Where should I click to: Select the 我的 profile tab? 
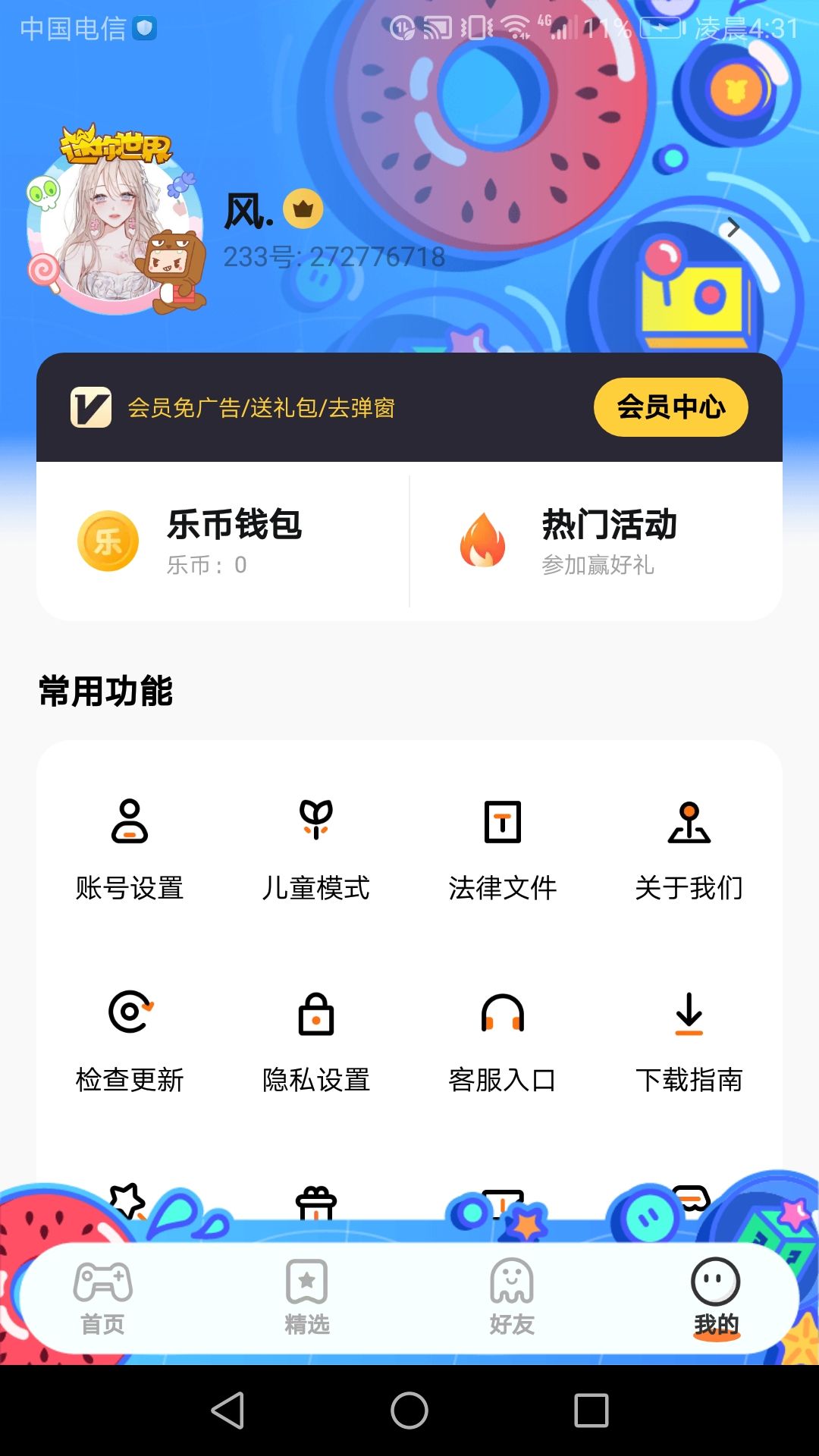point(716,1298)
